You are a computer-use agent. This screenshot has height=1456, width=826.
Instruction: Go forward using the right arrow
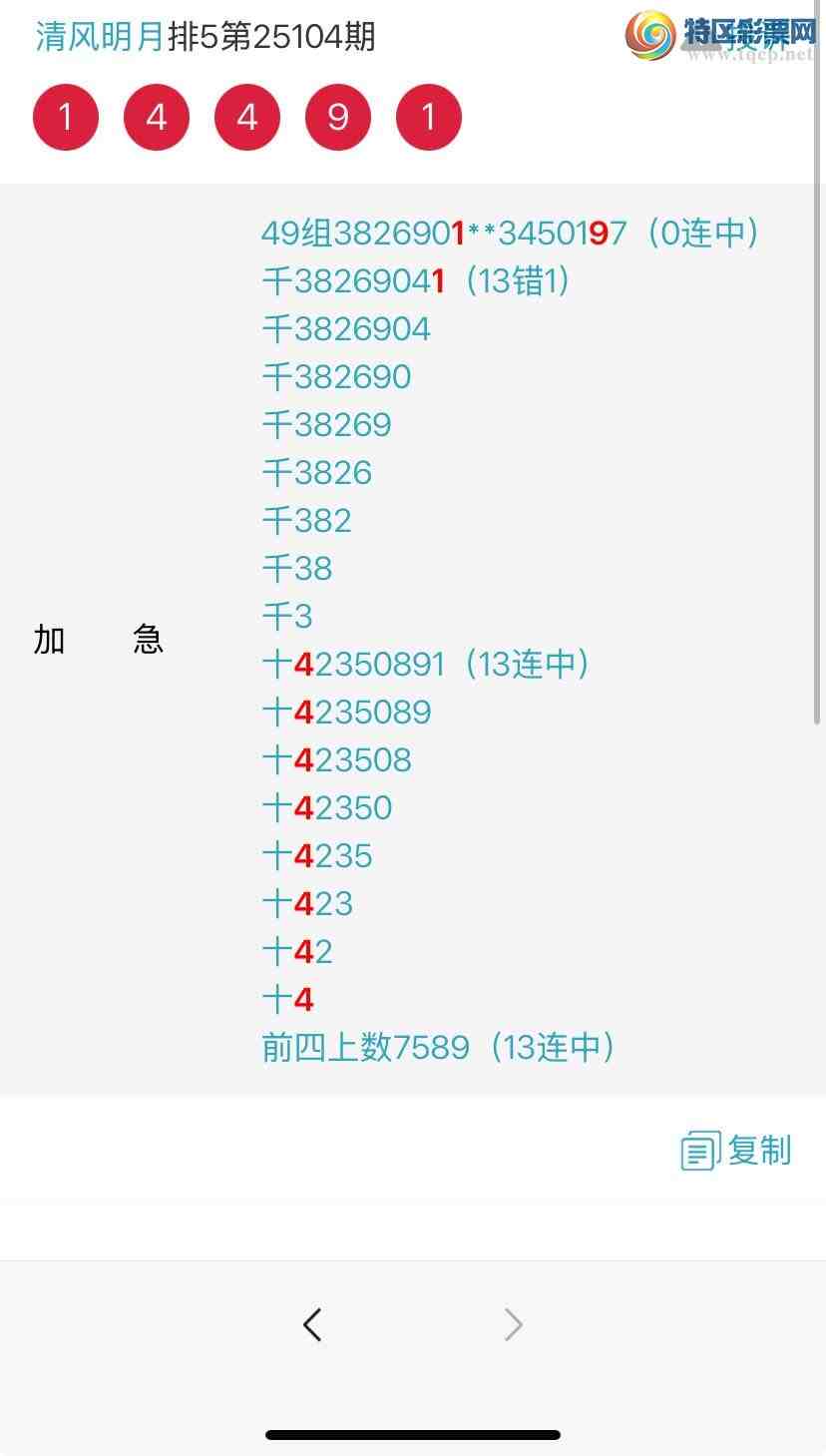tap(513, 1325)
